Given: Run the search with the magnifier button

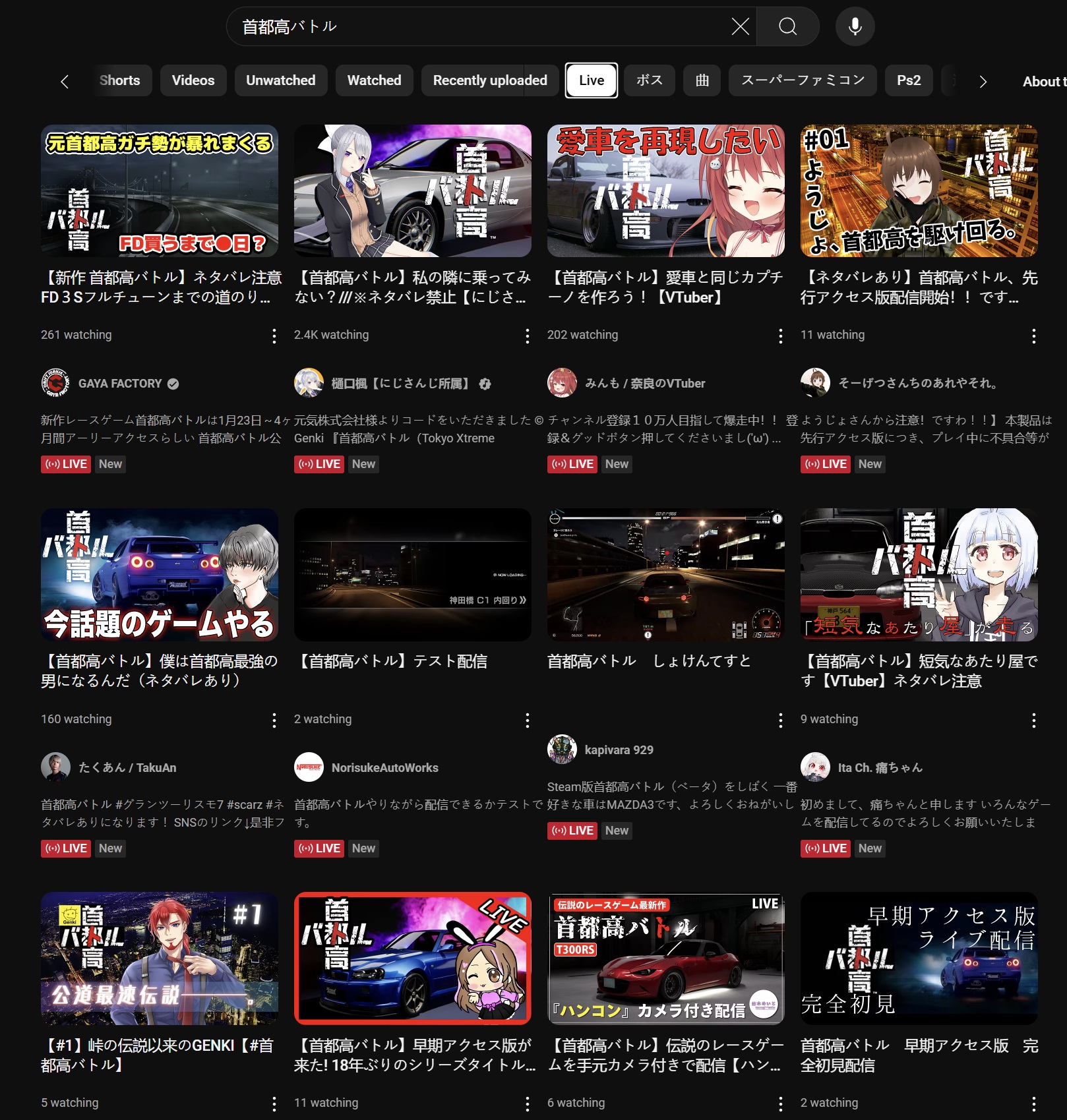Looking at the screenshot, I should (787, 26).
